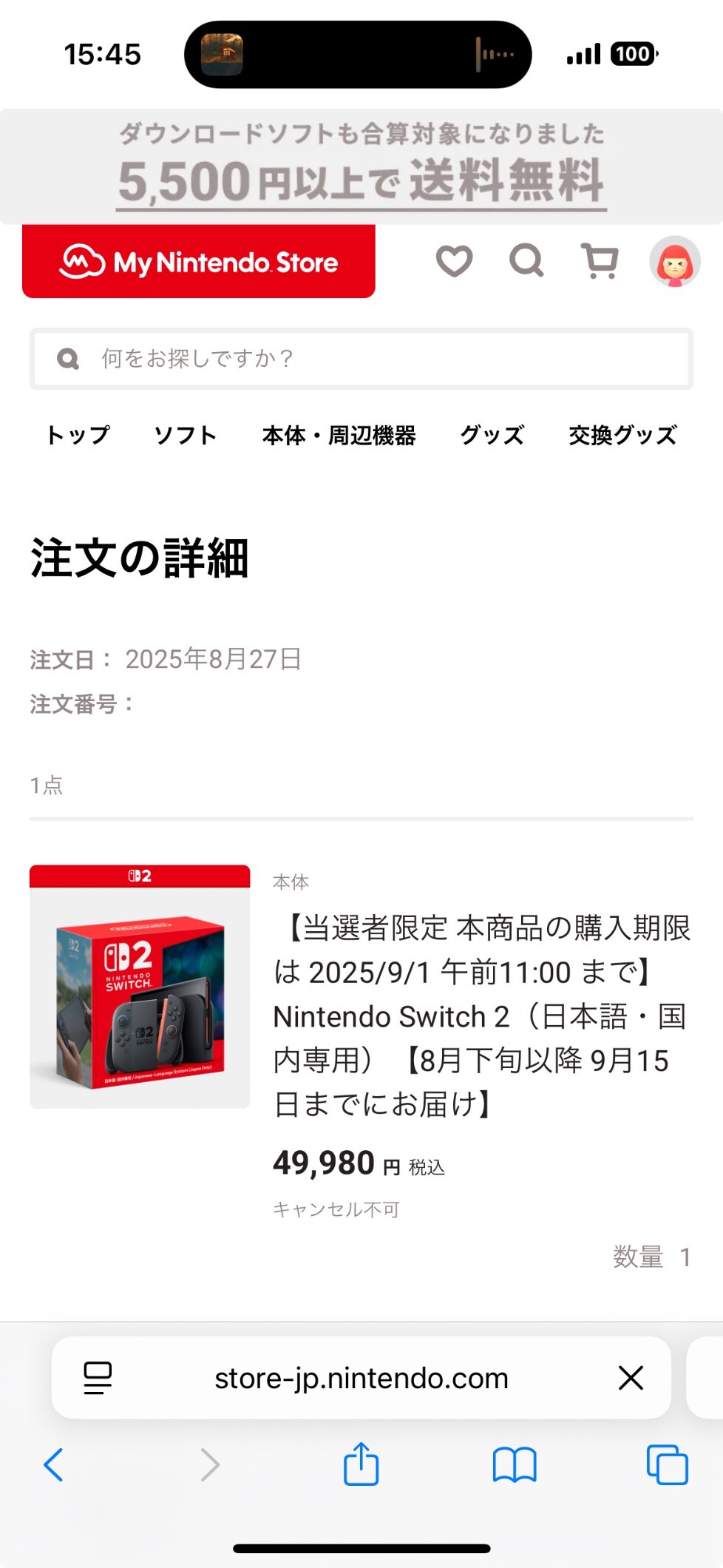Switch to the ソフト tab

[x=185, y=435]
